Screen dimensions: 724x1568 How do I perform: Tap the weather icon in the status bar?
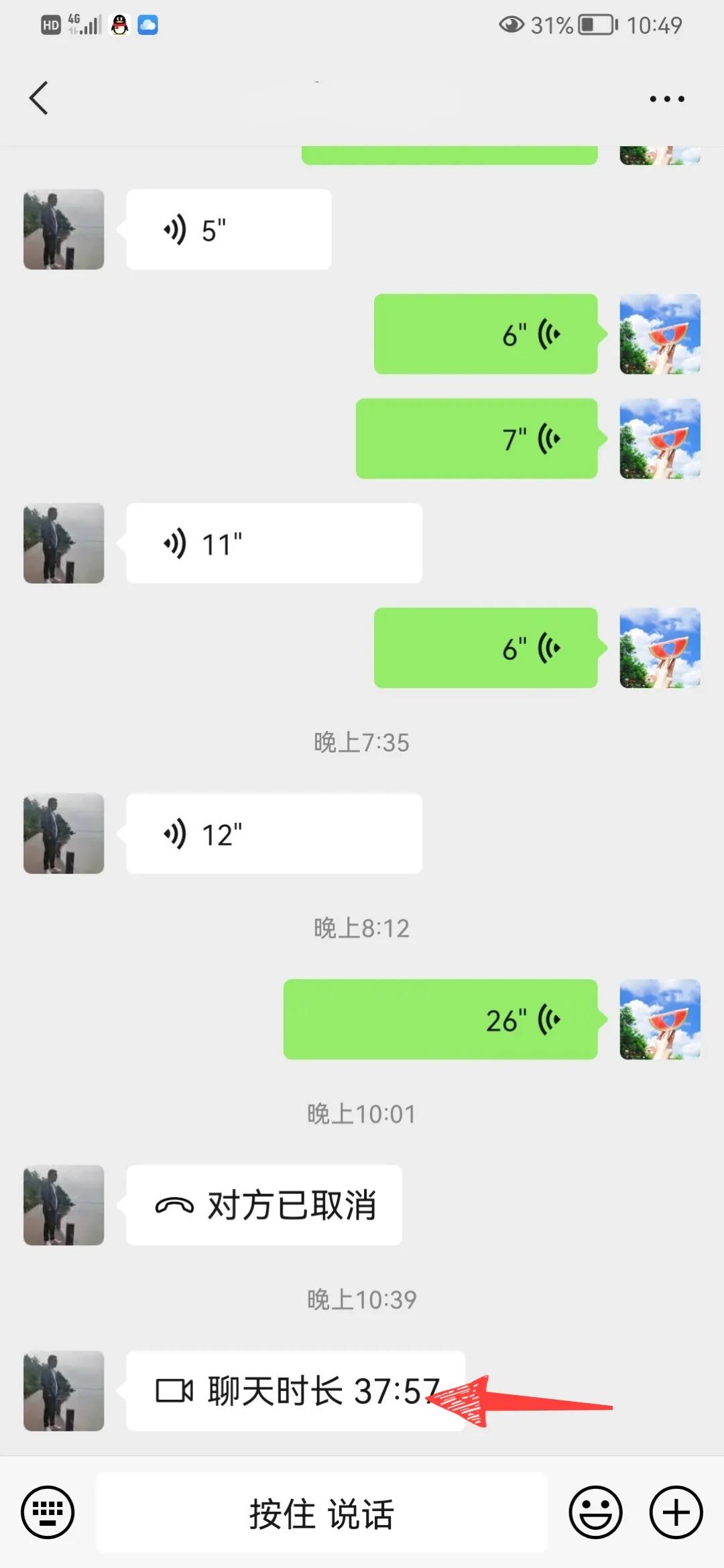(148, 25)
